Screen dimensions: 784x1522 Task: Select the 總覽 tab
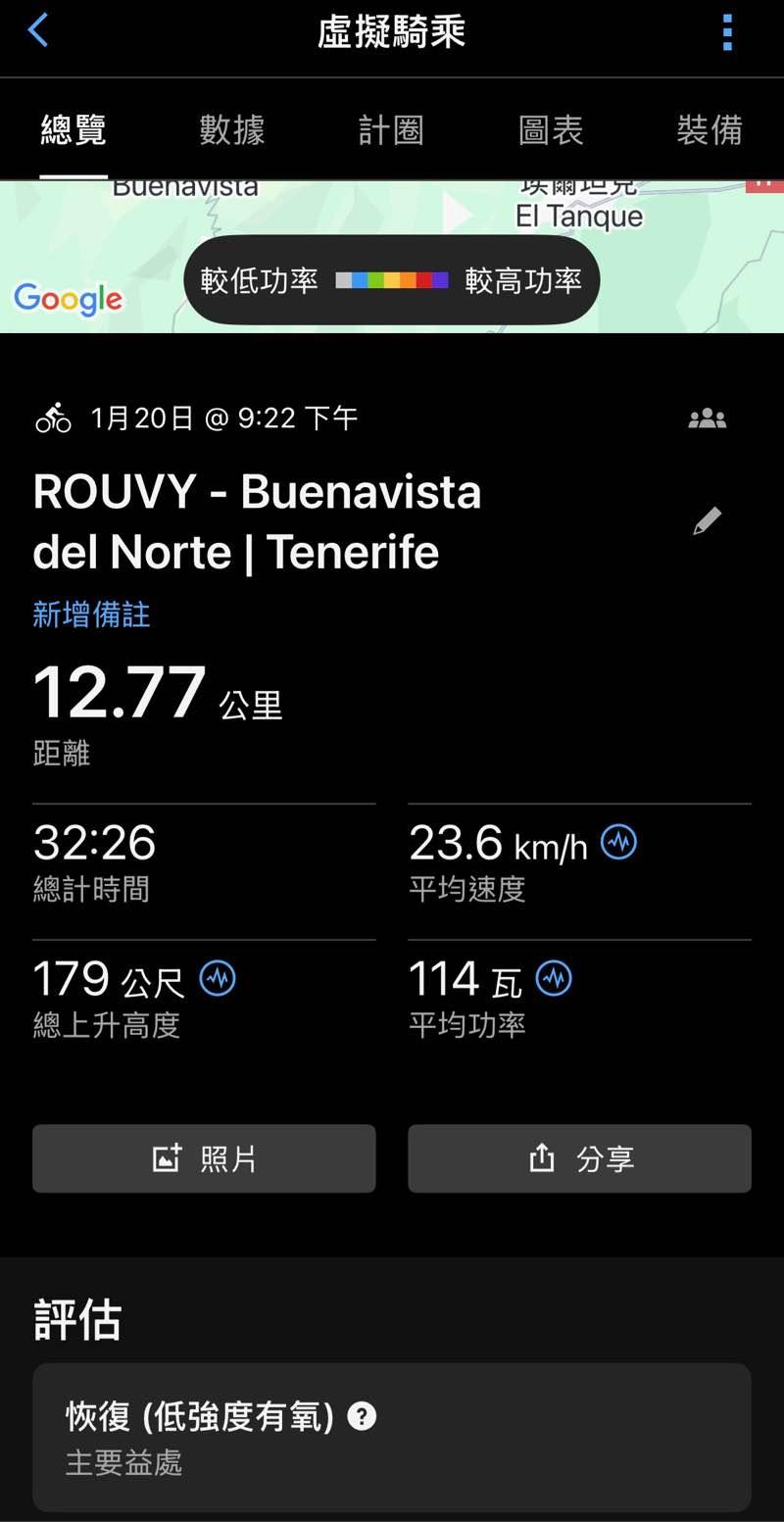click(73, 130)
